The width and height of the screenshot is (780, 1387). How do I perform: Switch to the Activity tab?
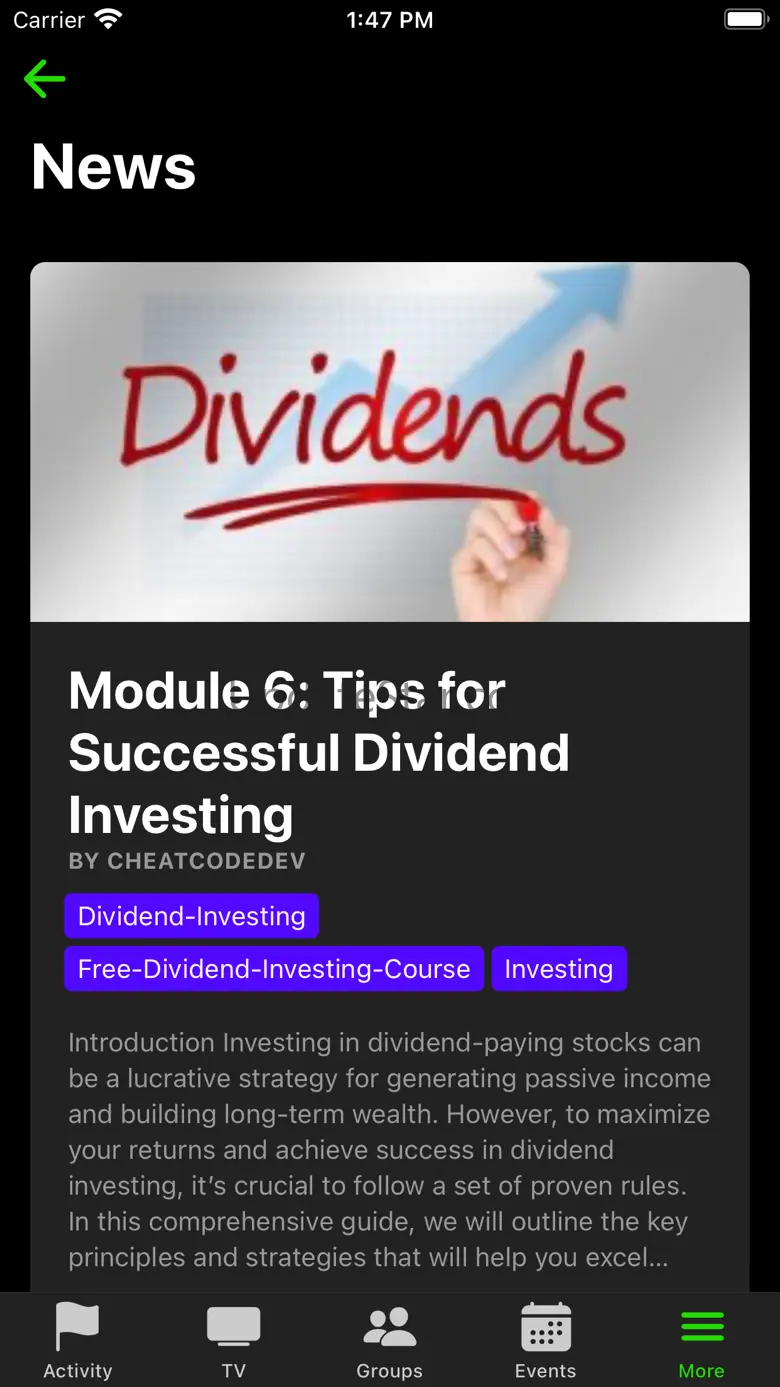click(x=78, y=1340)
